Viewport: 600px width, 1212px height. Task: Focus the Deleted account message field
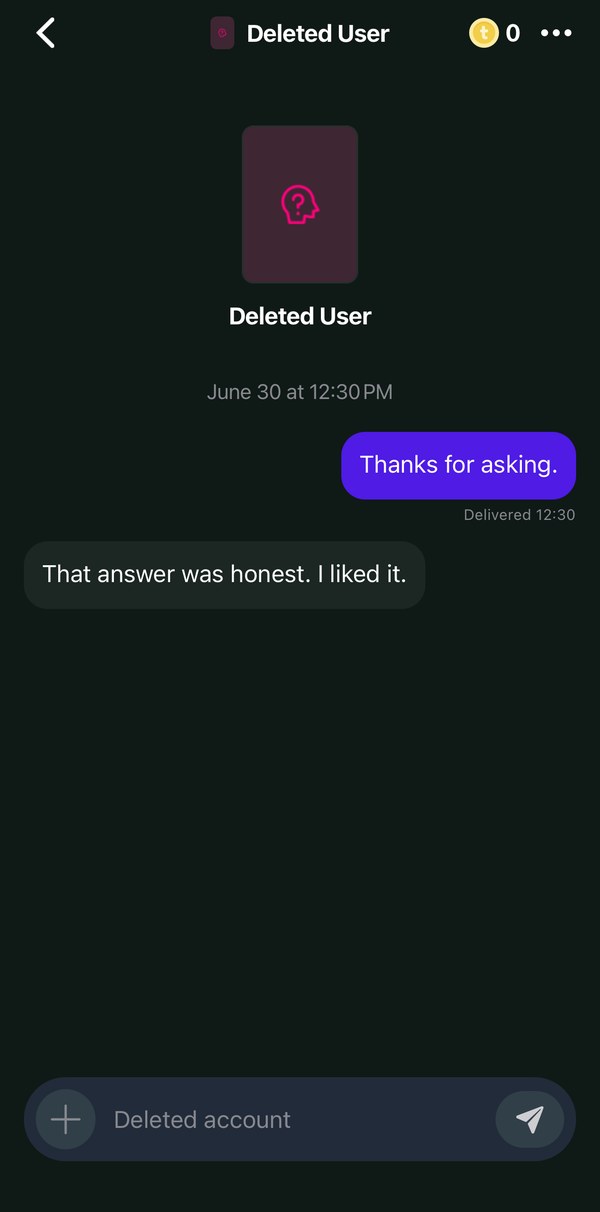[x=295, y=1119]
